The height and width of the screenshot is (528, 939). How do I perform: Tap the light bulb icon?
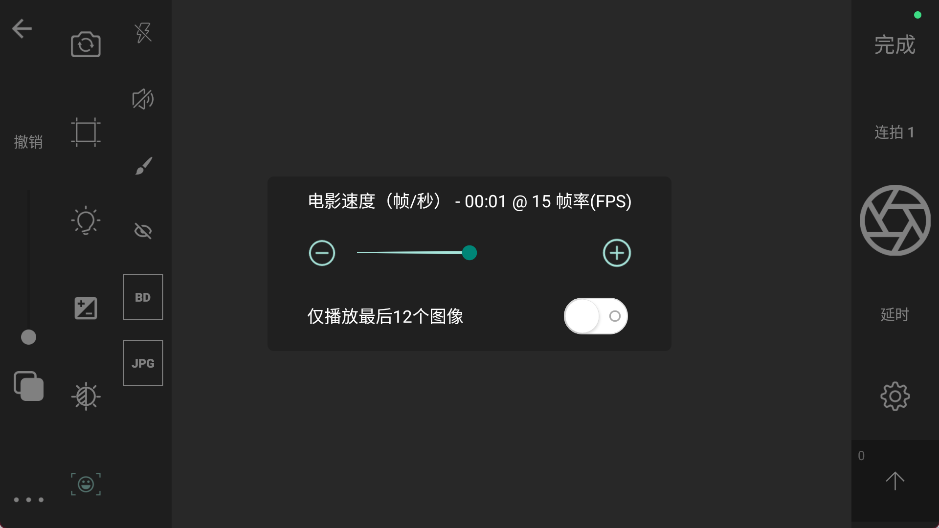86,221
